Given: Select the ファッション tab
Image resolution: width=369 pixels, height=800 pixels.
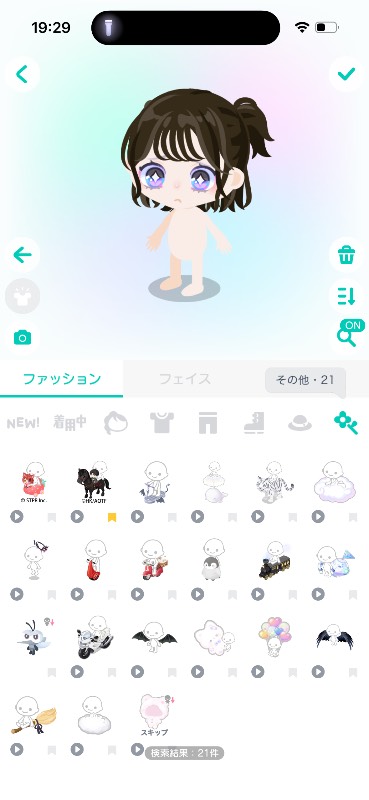Looking at the screenshot, I should click(x=62, y=379).
